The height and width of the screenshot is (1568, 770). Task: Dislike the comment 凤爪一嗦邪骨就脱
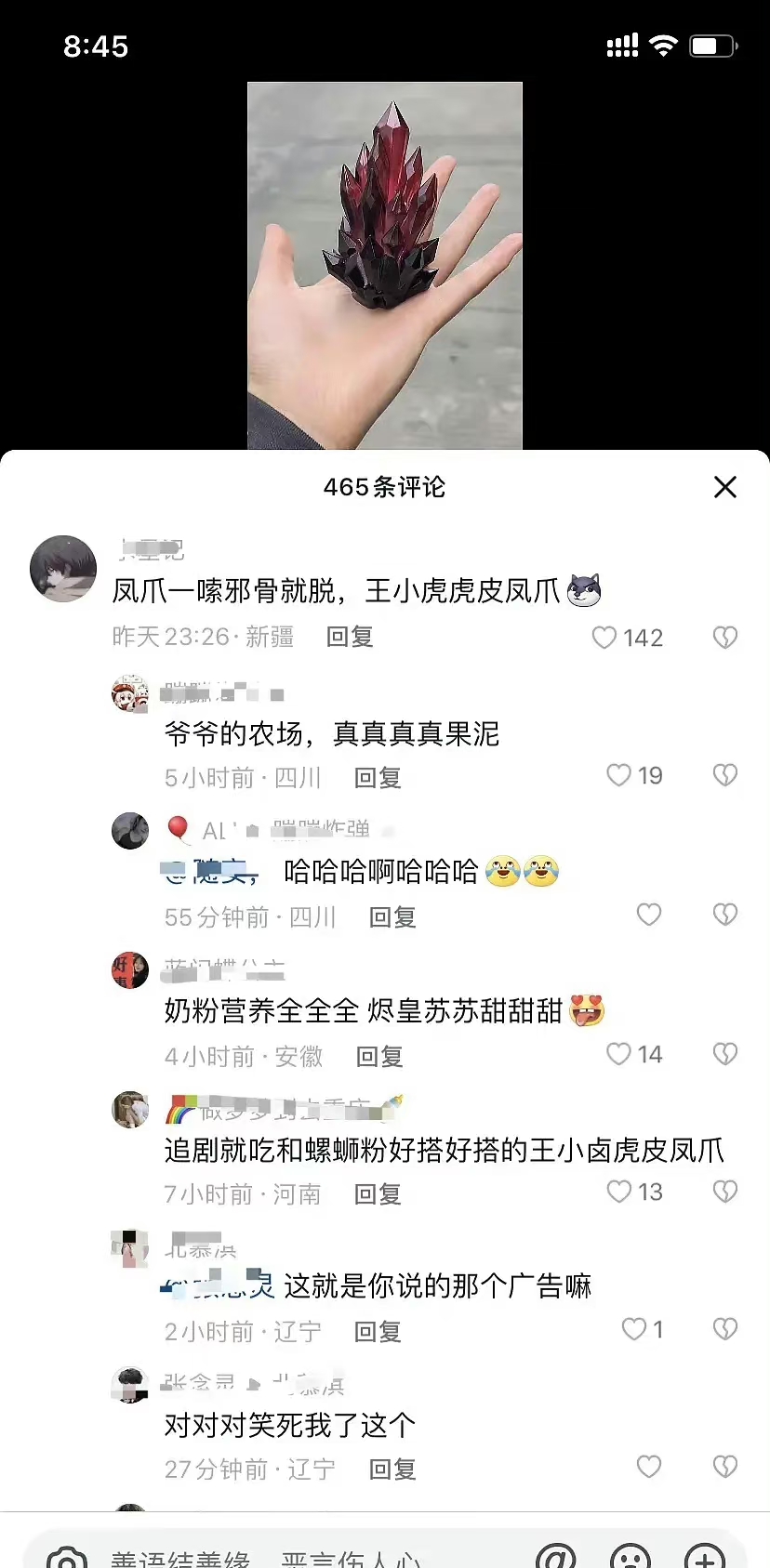(x=724, y=638)
